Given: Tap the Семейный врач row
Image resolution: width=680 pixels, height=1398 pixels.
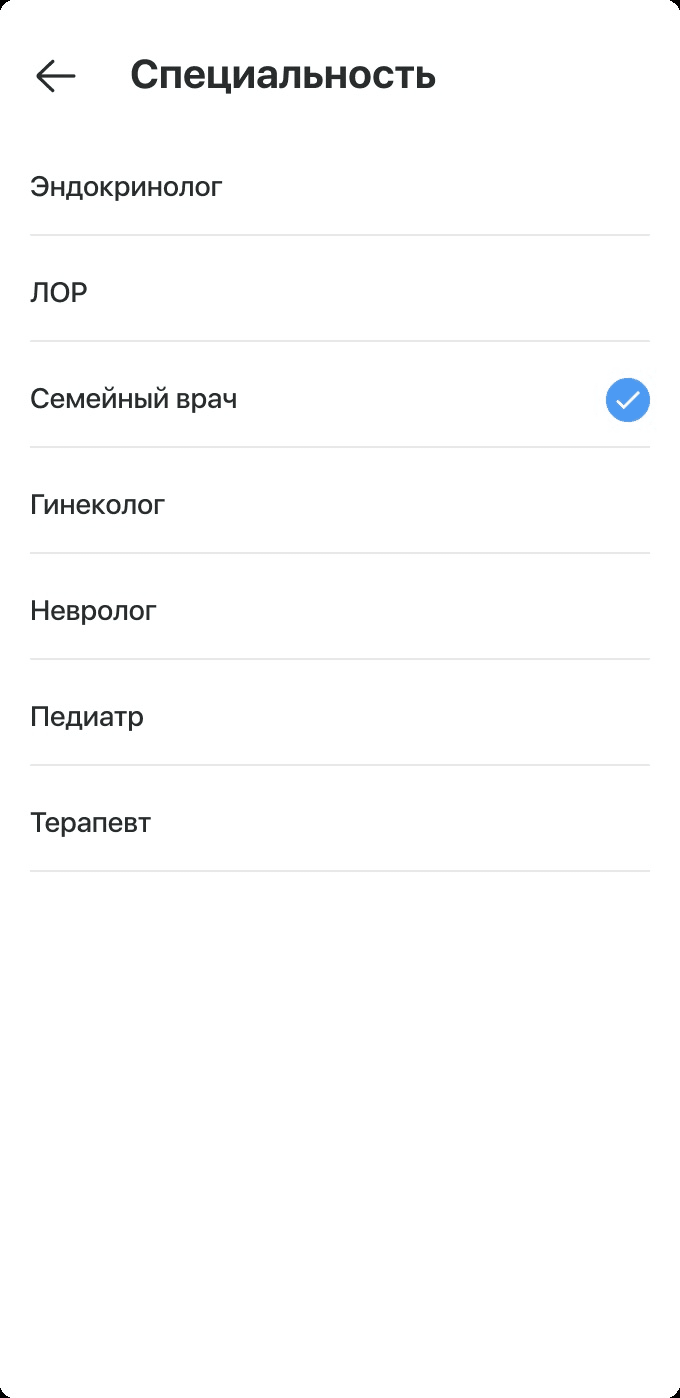Looking at the screenshot, I should (340, 399).
